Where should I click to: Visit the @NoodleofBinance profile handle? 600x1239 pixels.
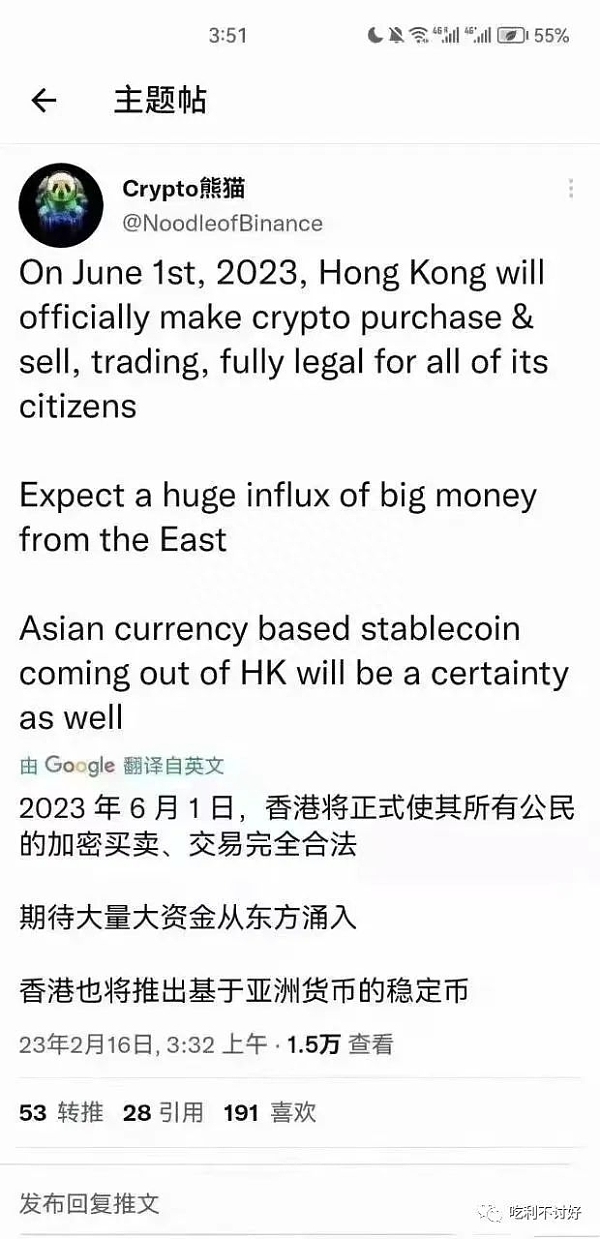point(222,223)
